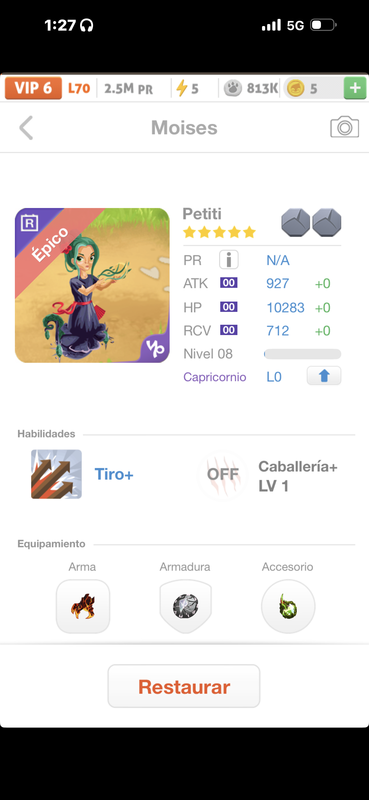Open Petiti's Épico character portrait
Viewport: 369px width, 800px height.
(x=92, y=285)
